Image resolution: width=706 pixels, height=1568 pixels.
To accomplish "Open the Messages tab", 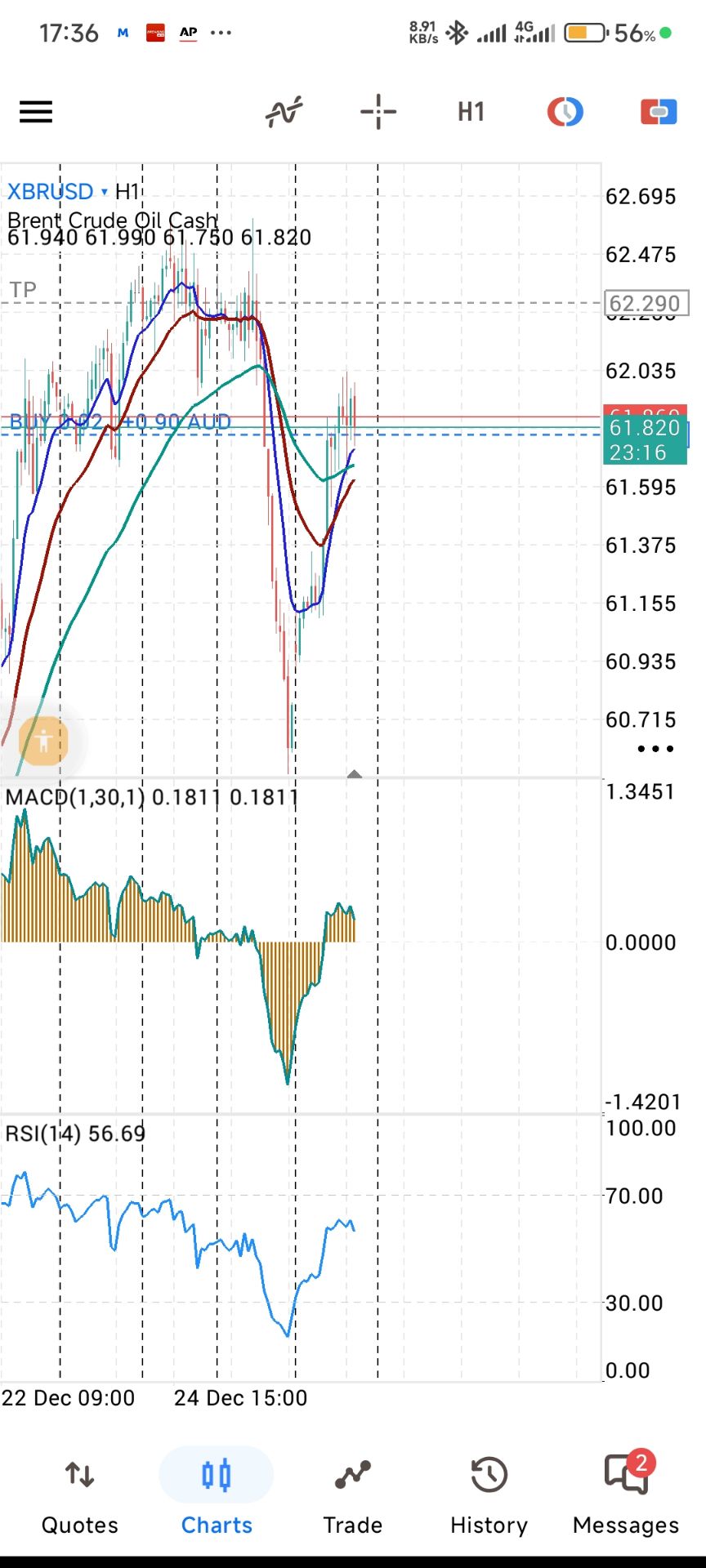I will [626, 1495].
